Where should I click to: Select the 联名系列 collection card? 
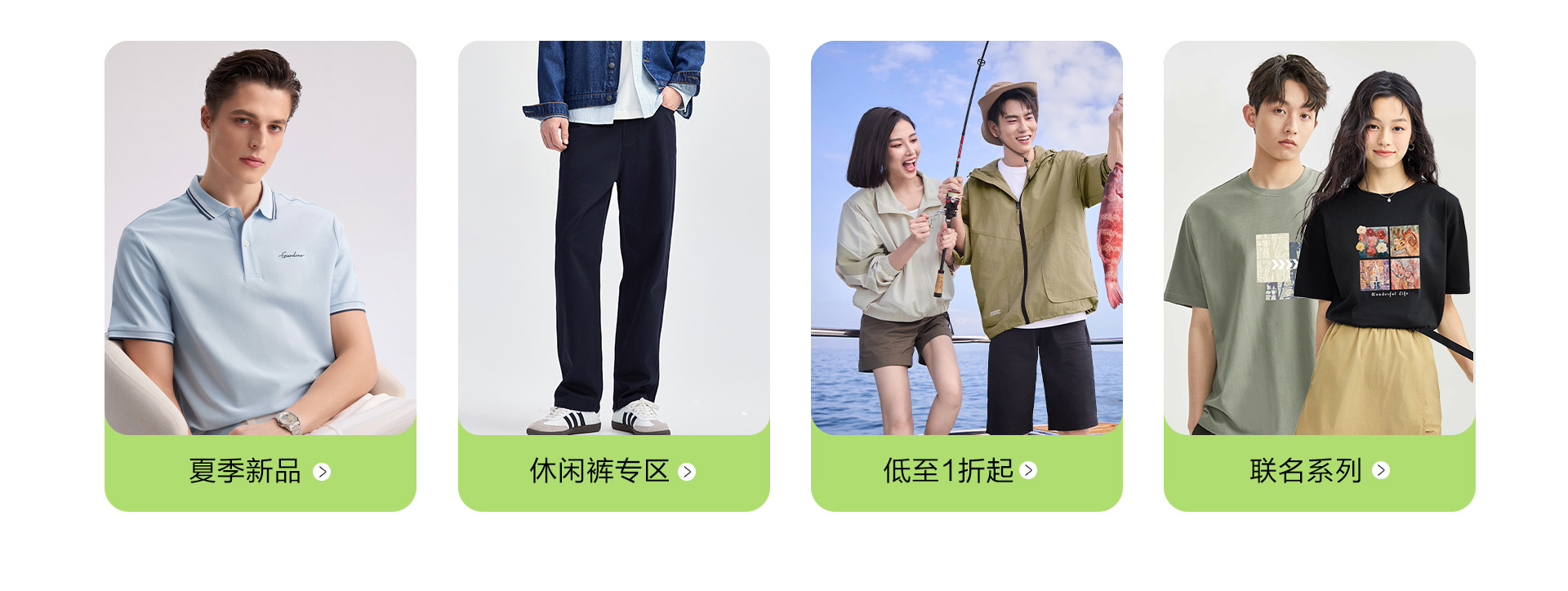1319,471
